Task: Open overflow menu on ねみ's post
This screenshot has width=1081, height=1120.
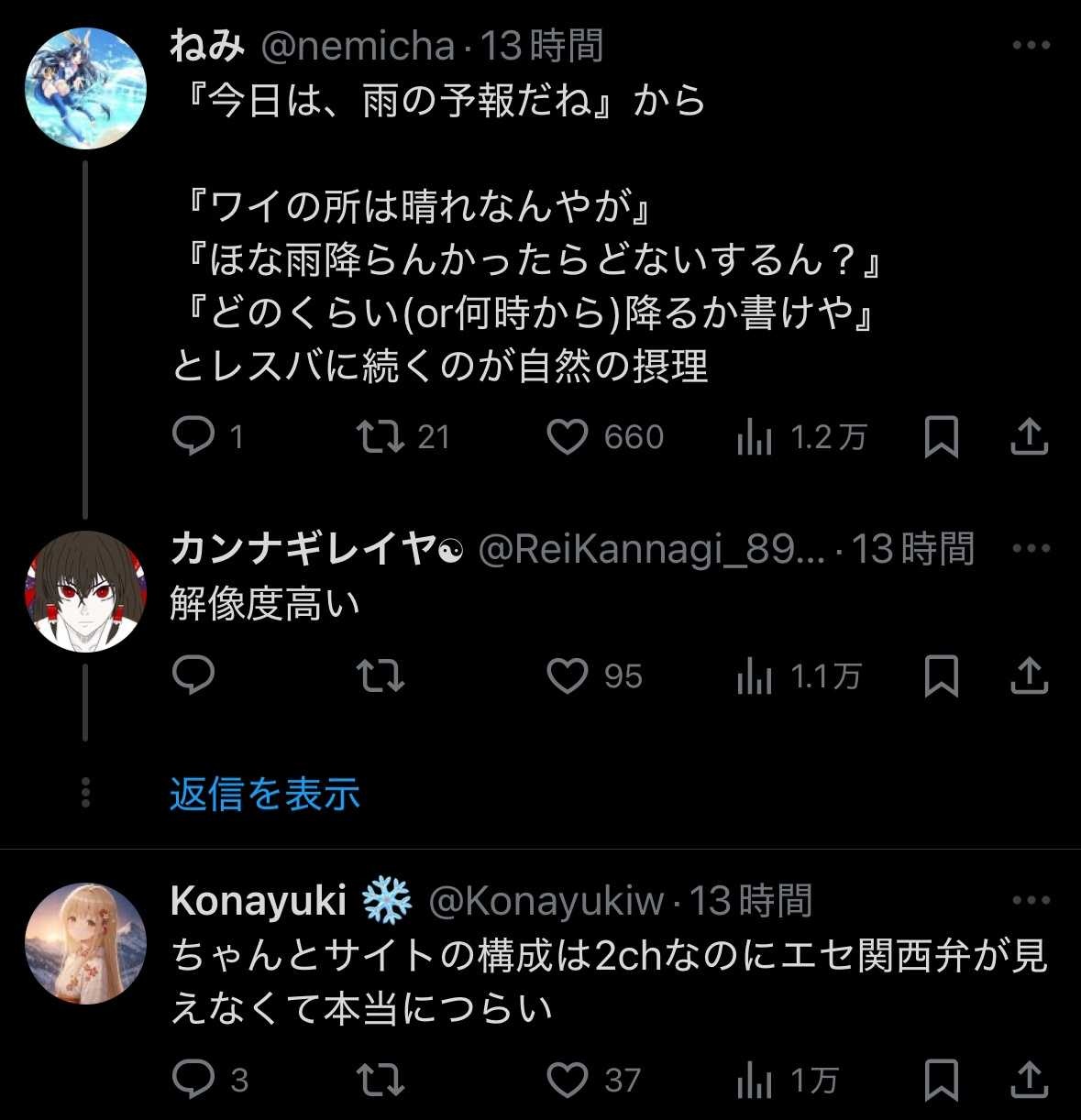Action: tap(1031, 46)
